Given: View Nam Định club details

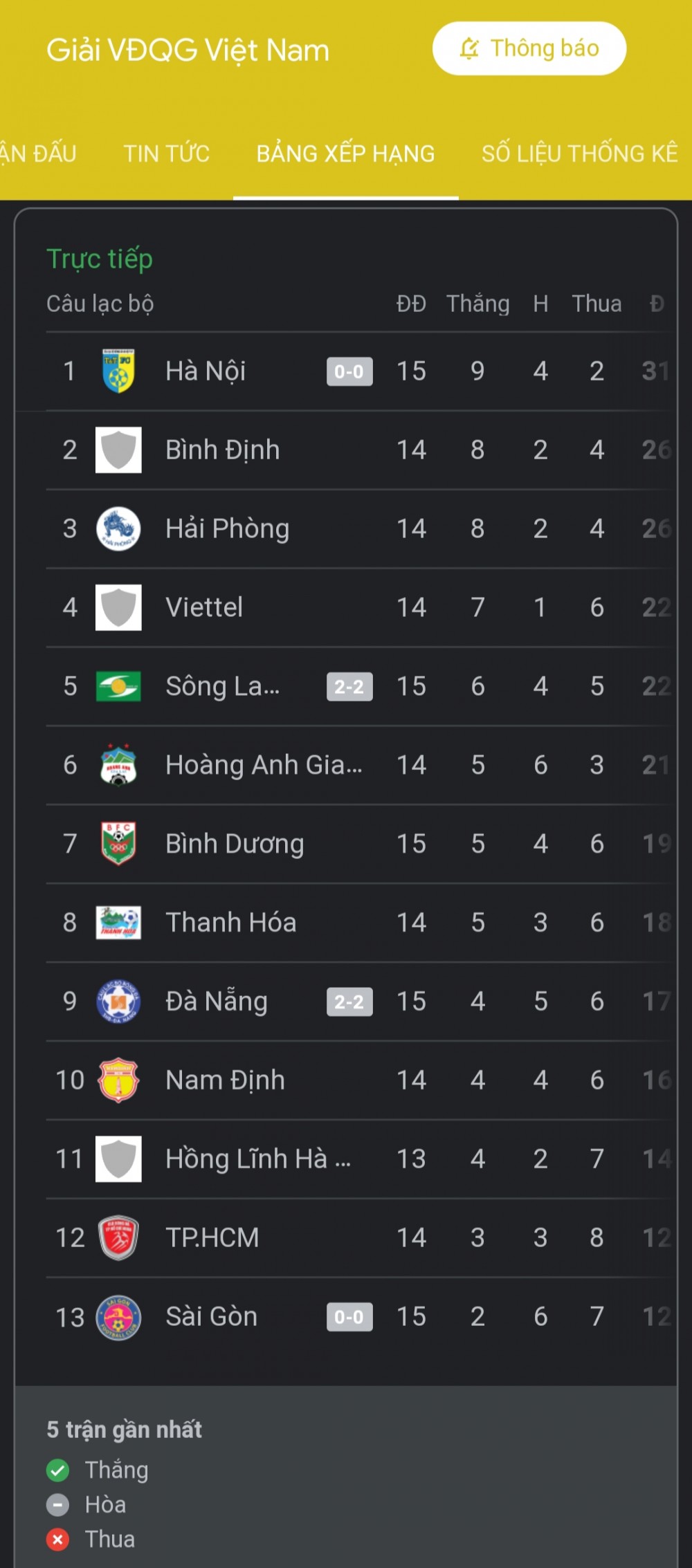Looking at the screenshot, I should [225, 1081].
